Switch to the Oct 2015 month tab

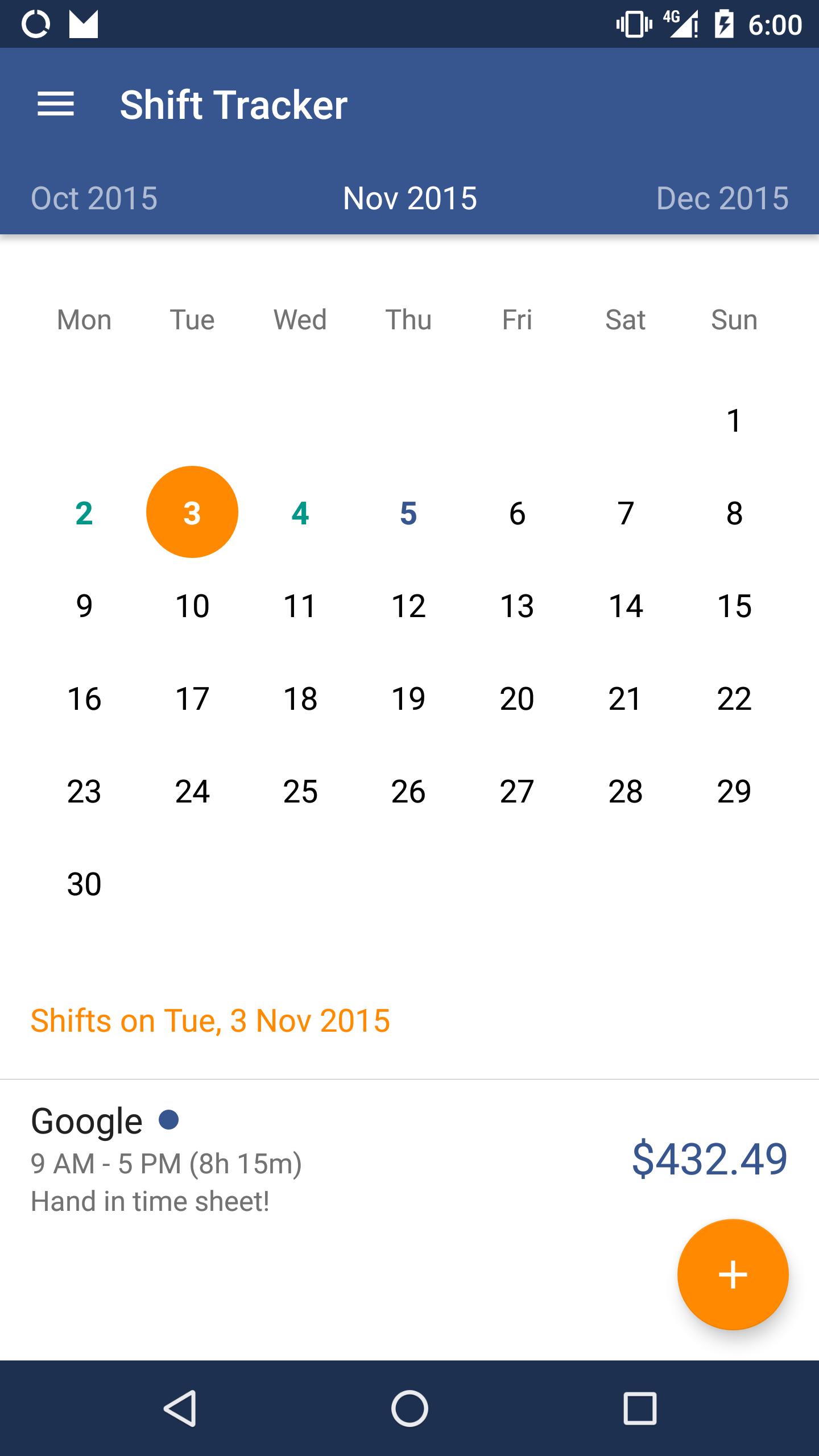94,198
